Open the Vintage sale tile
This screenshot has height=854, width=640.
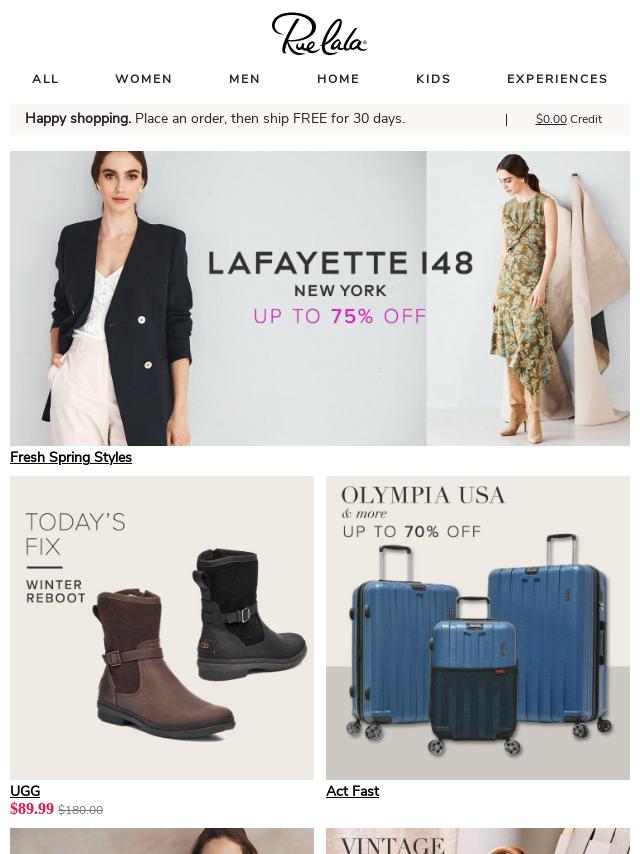tap(478, 842)
